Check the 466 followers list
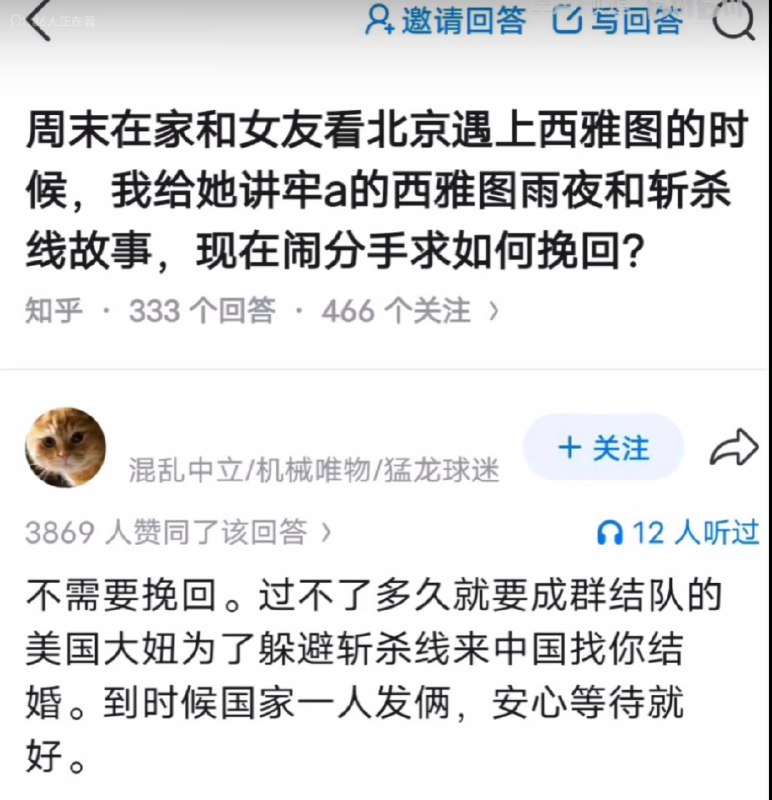Screen dimensions: 772x800 pos(394,310)
